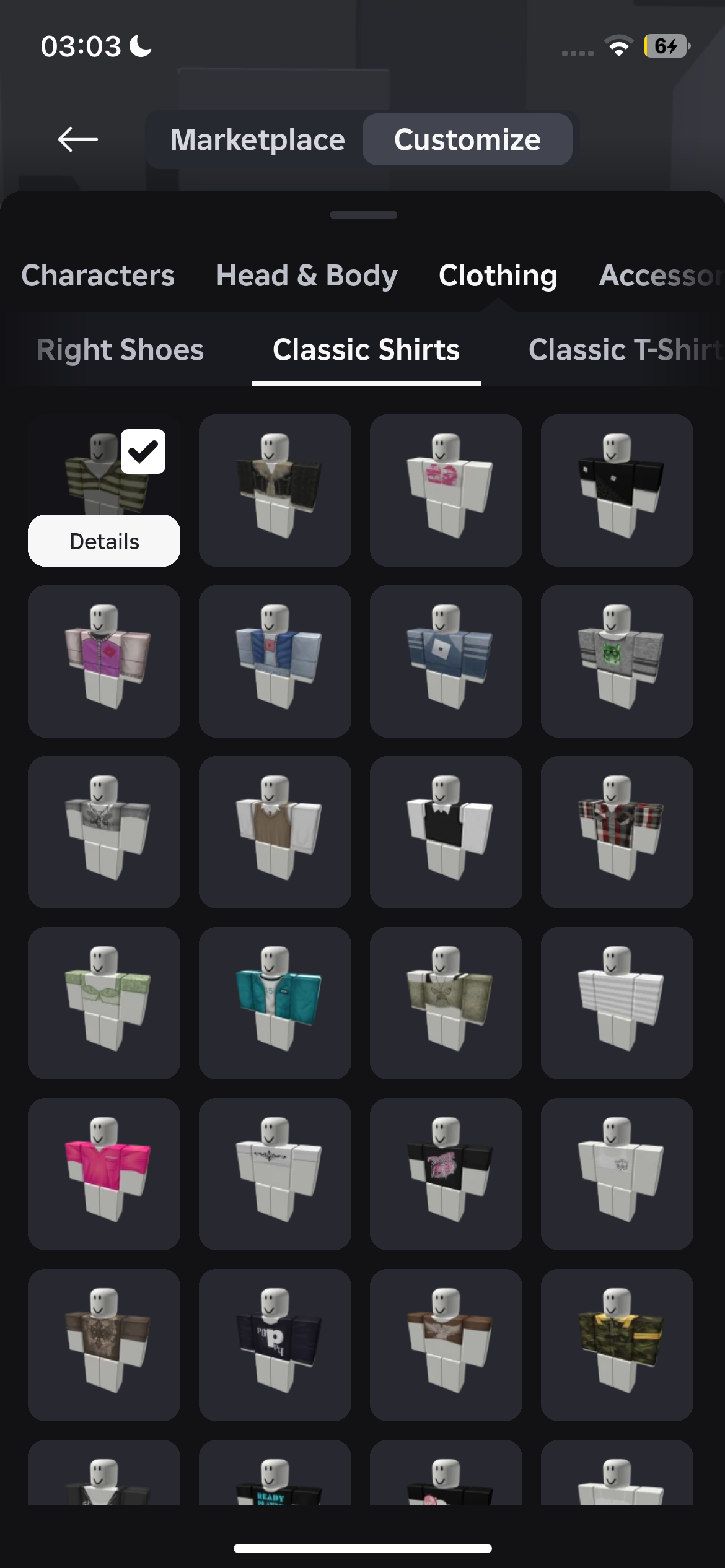725x1568 pixels.
Task: View Details of the equipped striped shirt
Action: click(104, 541)
